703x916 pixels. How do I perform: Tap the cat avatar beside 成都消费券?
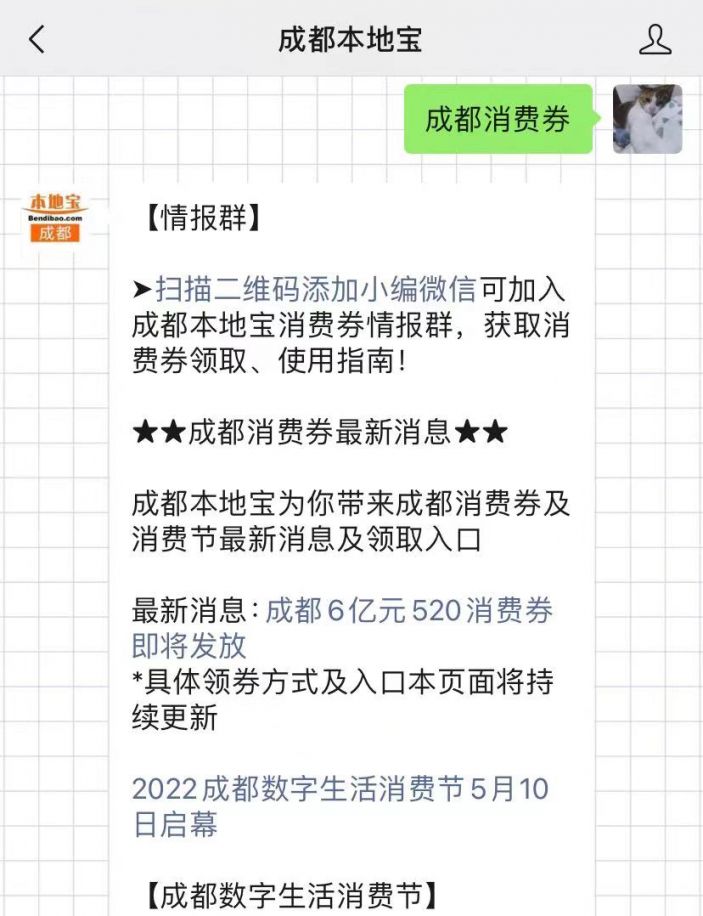coord(647,119)
